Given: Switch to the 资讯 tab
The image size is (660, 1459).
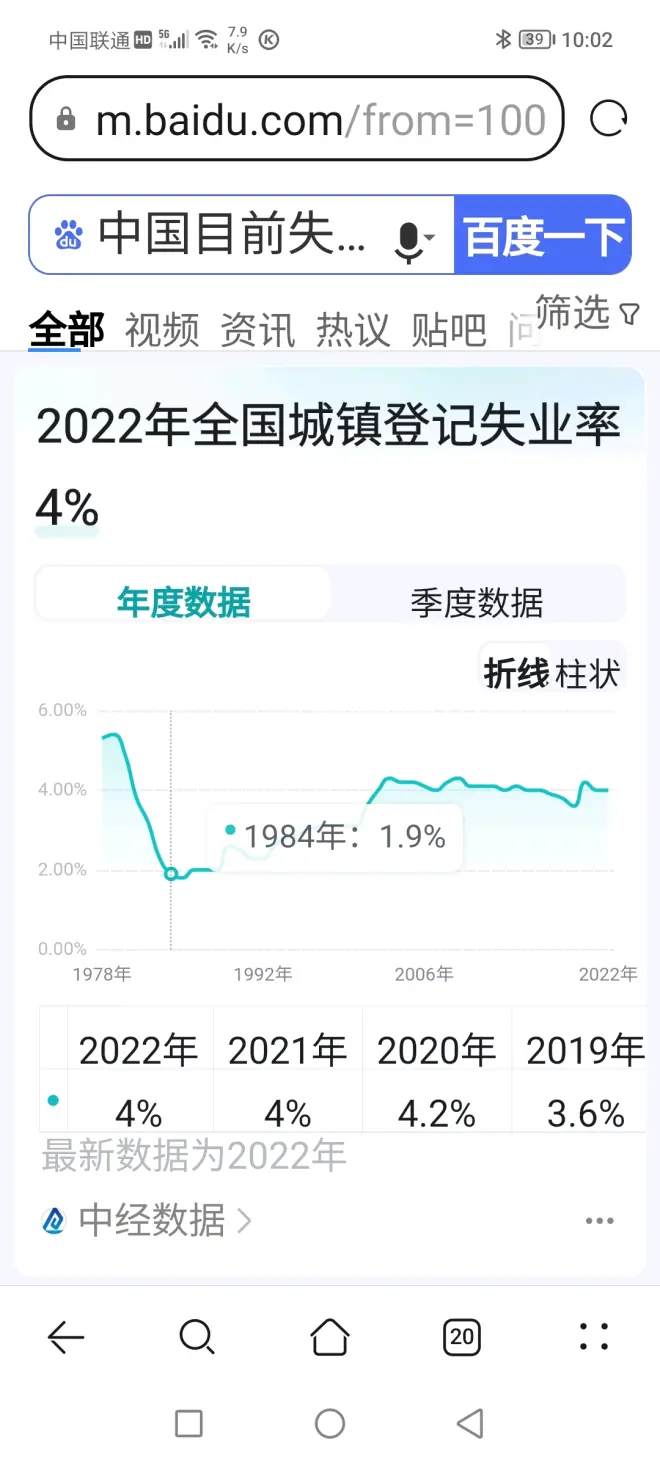Looking at the screenshot, I should (x=258, y=329).
